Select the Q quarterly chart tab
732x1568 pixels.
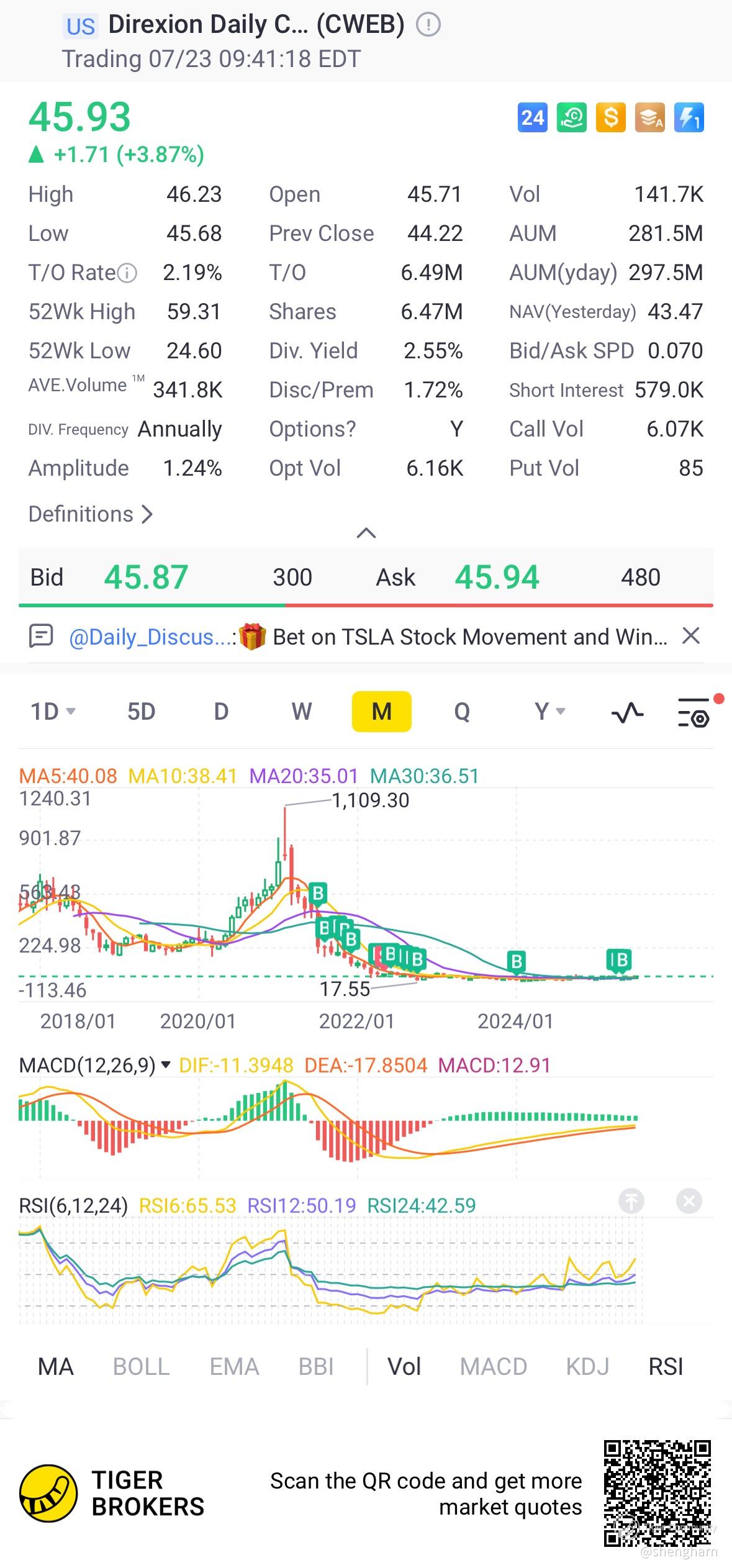click(462, 711)
